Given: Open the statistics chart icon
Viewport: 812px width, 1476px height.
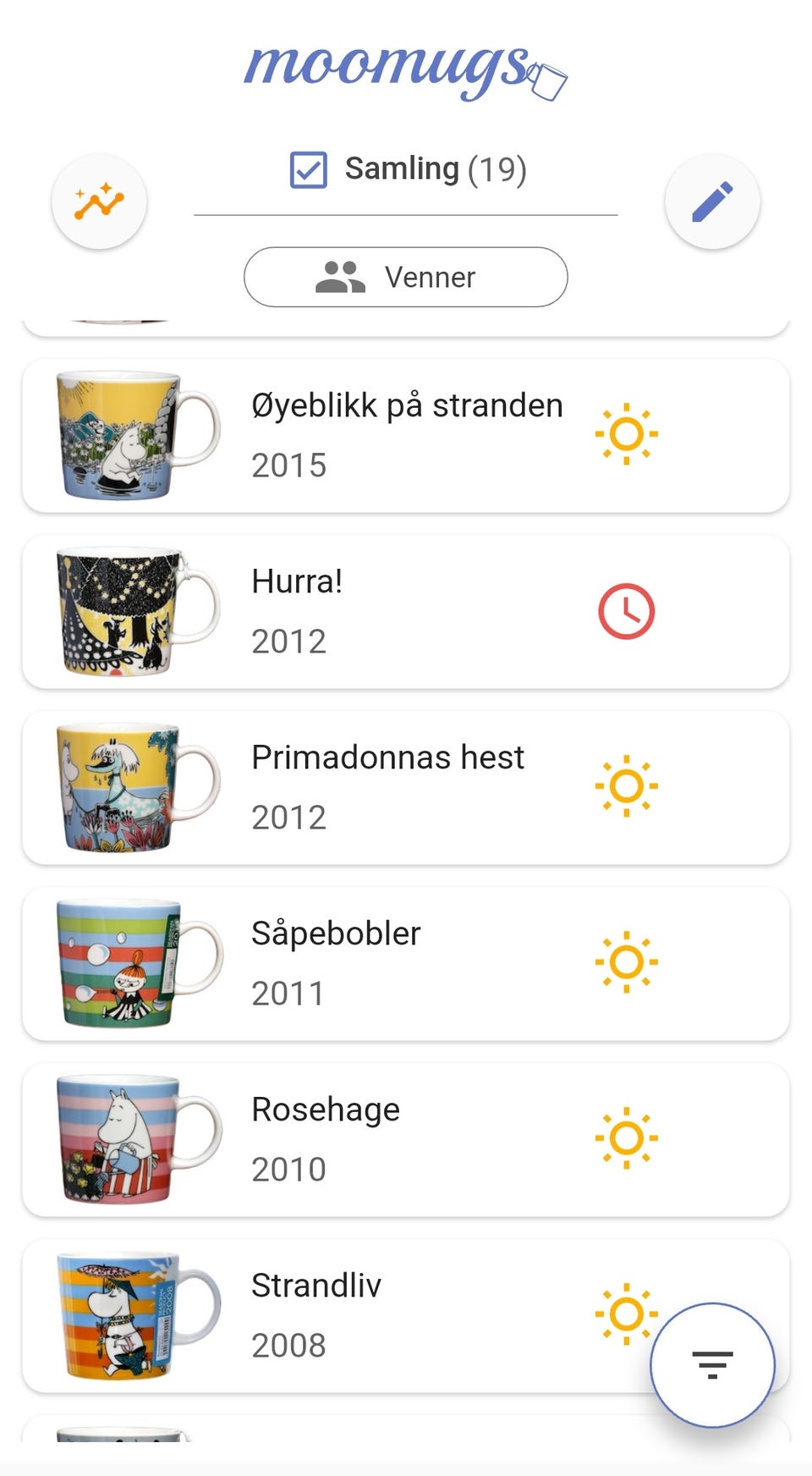Looking at the screenshot, I should (99, 202).
